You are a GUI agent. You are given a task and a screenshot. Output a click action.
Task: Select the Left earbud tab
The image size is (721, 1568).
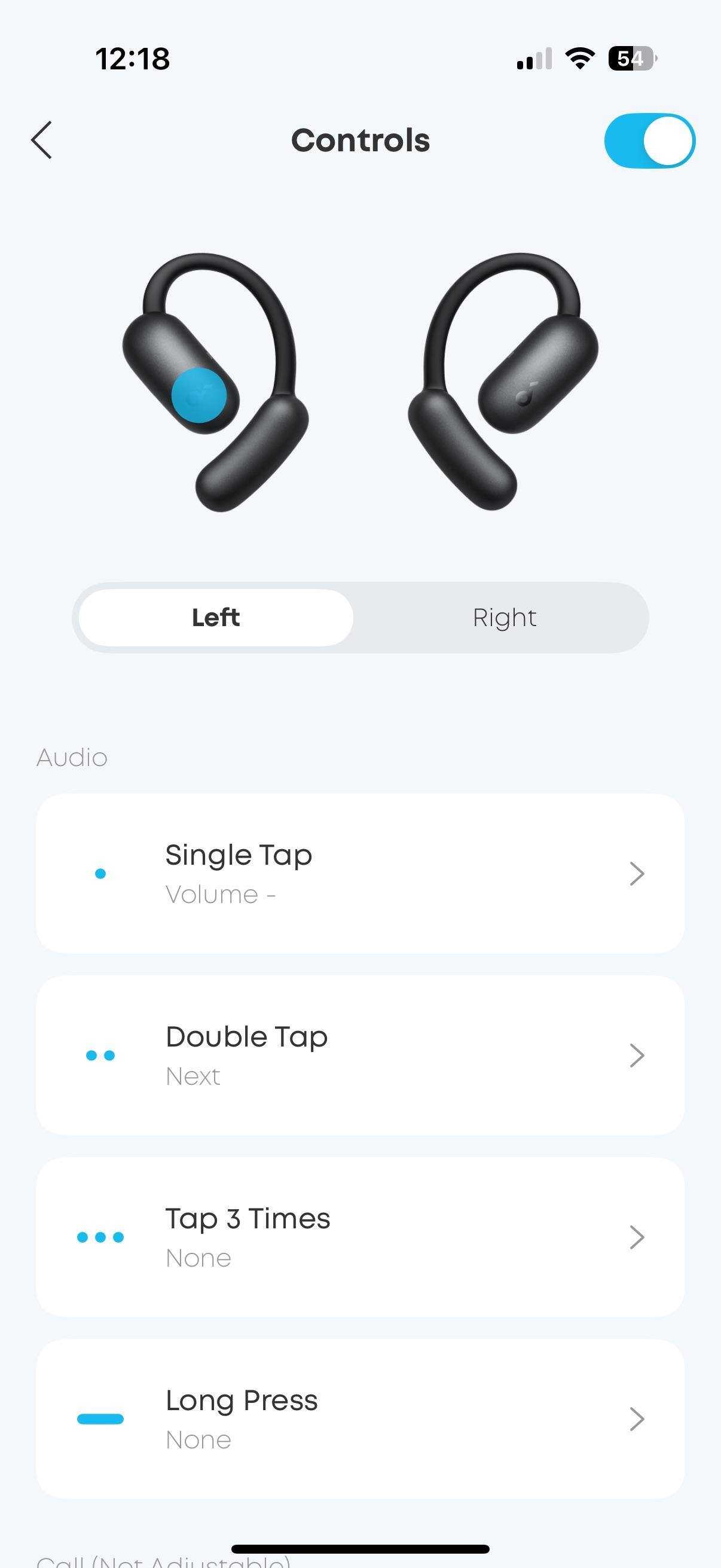(x=216, y=617)
